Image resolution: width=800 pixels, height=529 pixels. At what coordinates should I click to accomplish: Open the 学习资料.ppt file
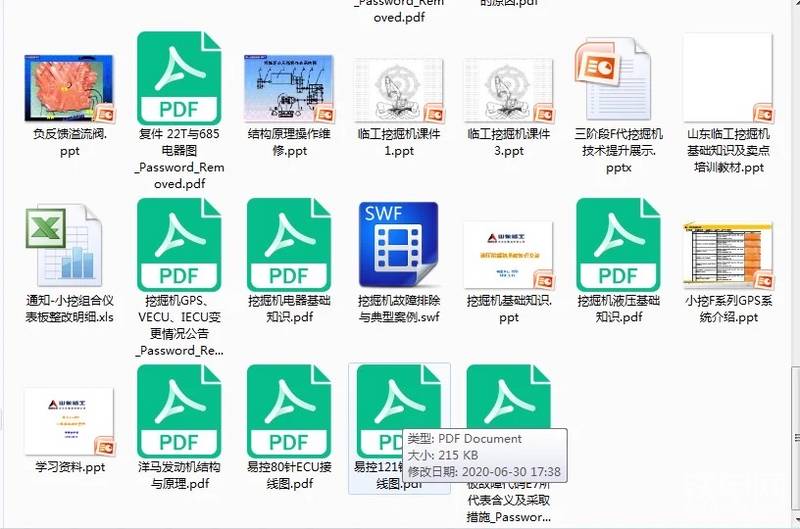click(x=69, y=422)
